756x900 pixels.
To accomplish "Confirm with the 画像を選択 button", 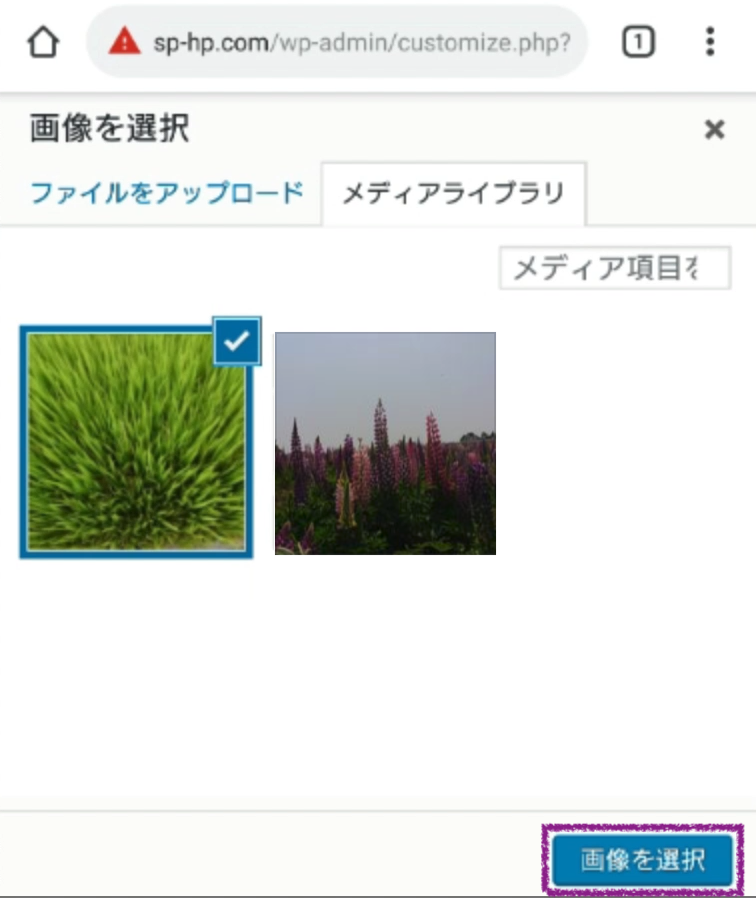I will tap(643, 859).
